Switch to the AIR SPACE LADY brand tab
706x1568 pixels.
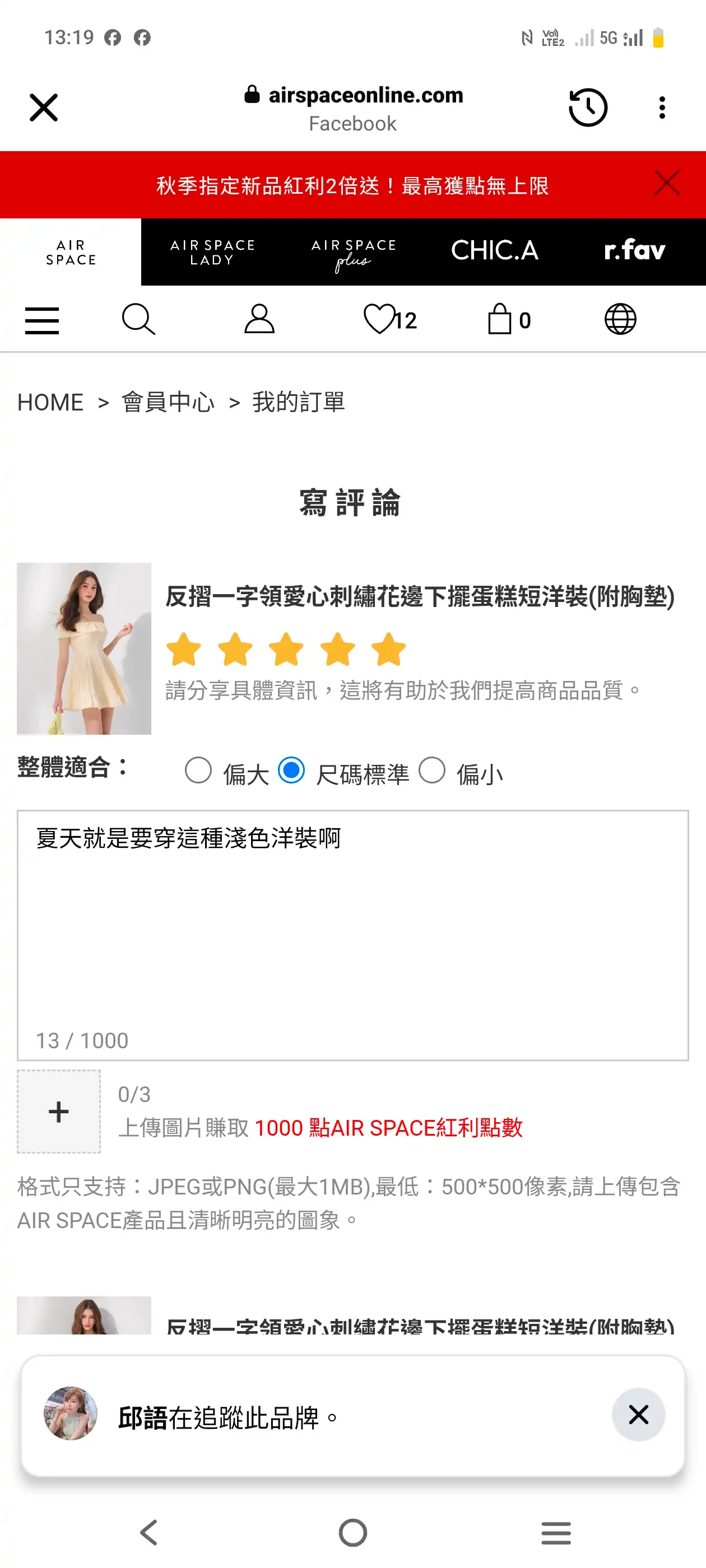click(x=212, y=252)
